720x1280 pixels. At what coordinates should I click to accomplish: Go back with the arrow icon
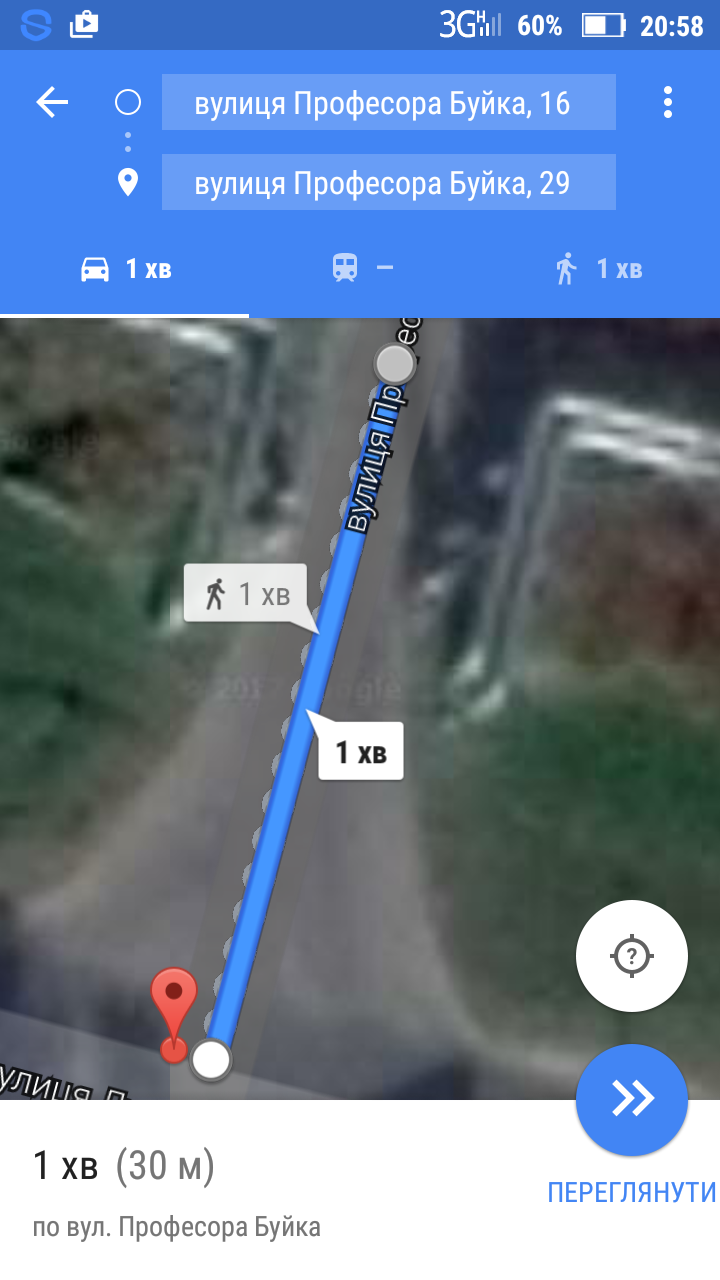coord(52,102)
